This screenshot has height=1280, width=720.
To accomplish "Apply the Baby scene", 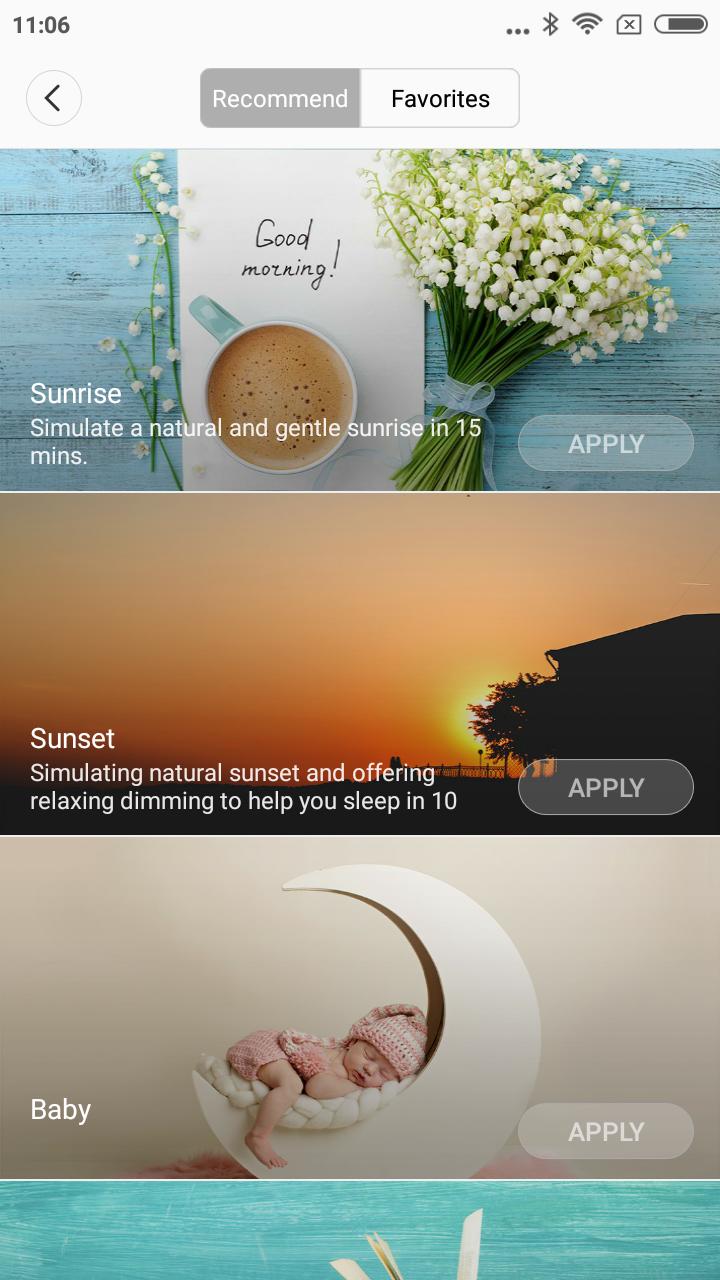I will (605, 1131).
